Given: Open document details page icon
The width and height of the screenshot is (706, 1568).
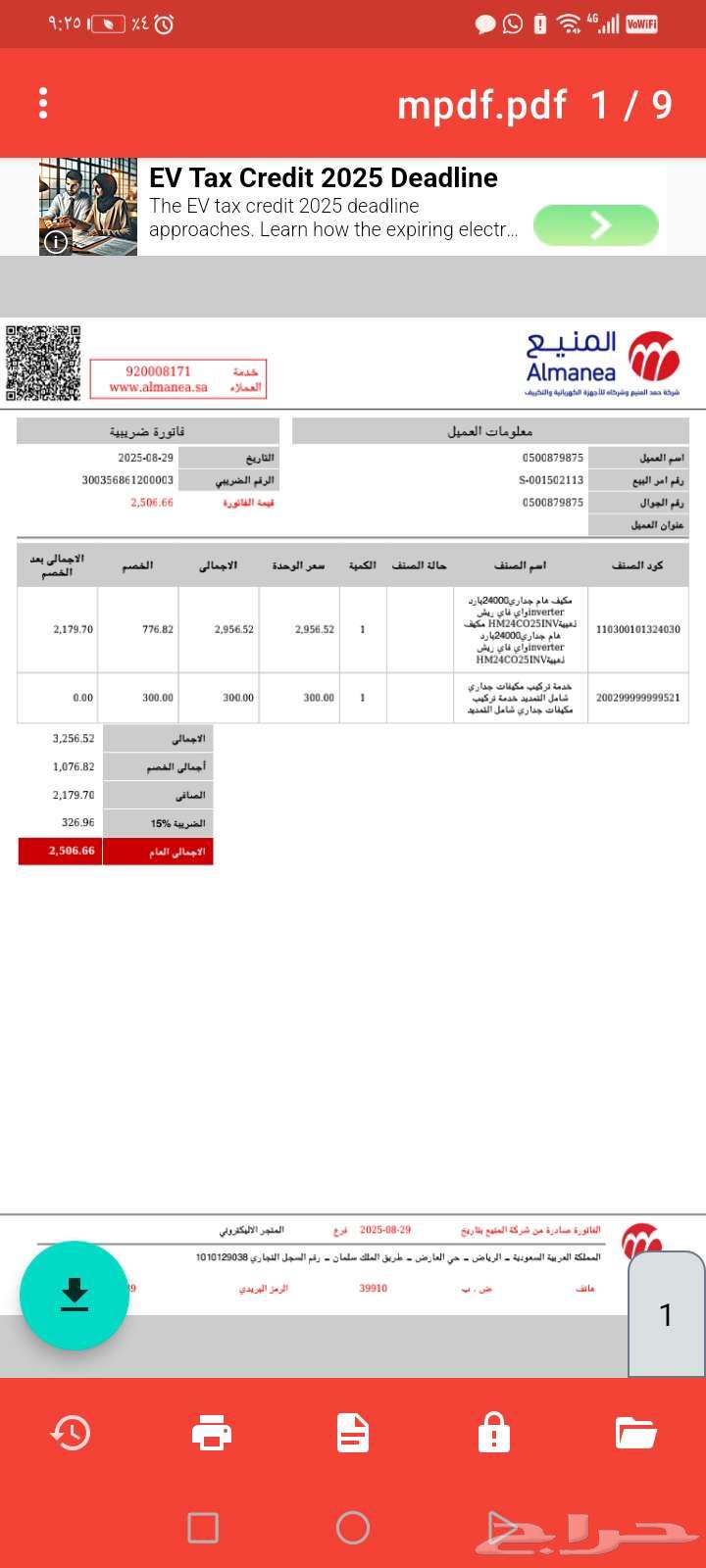Looking at the screenshot, I should click(x=352, y=1432).
